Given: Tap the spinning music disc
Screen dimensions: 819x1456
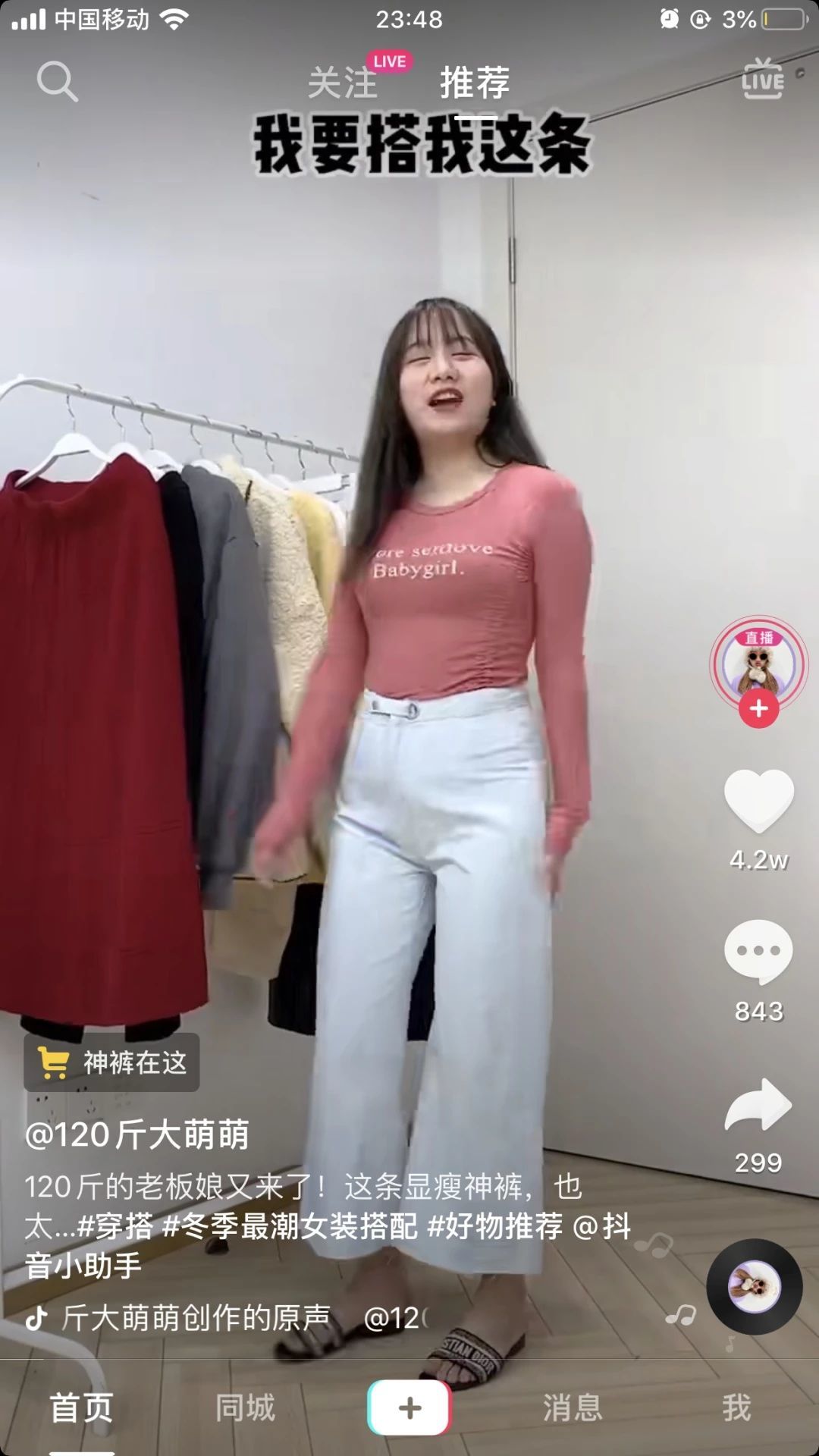Looking at the screenshot, I should (754, 1287).
